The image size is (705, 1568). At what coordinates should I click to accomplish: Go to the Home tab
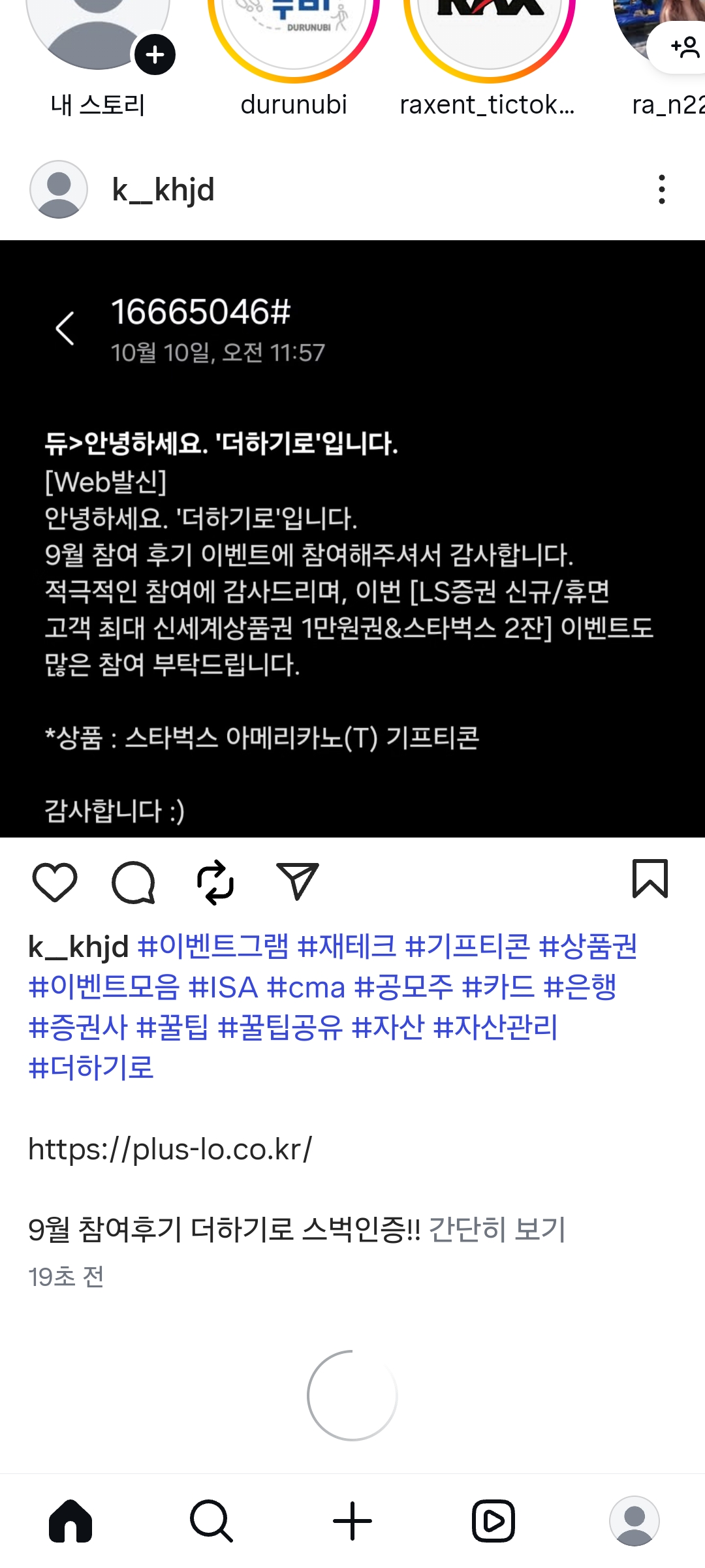70,1521
